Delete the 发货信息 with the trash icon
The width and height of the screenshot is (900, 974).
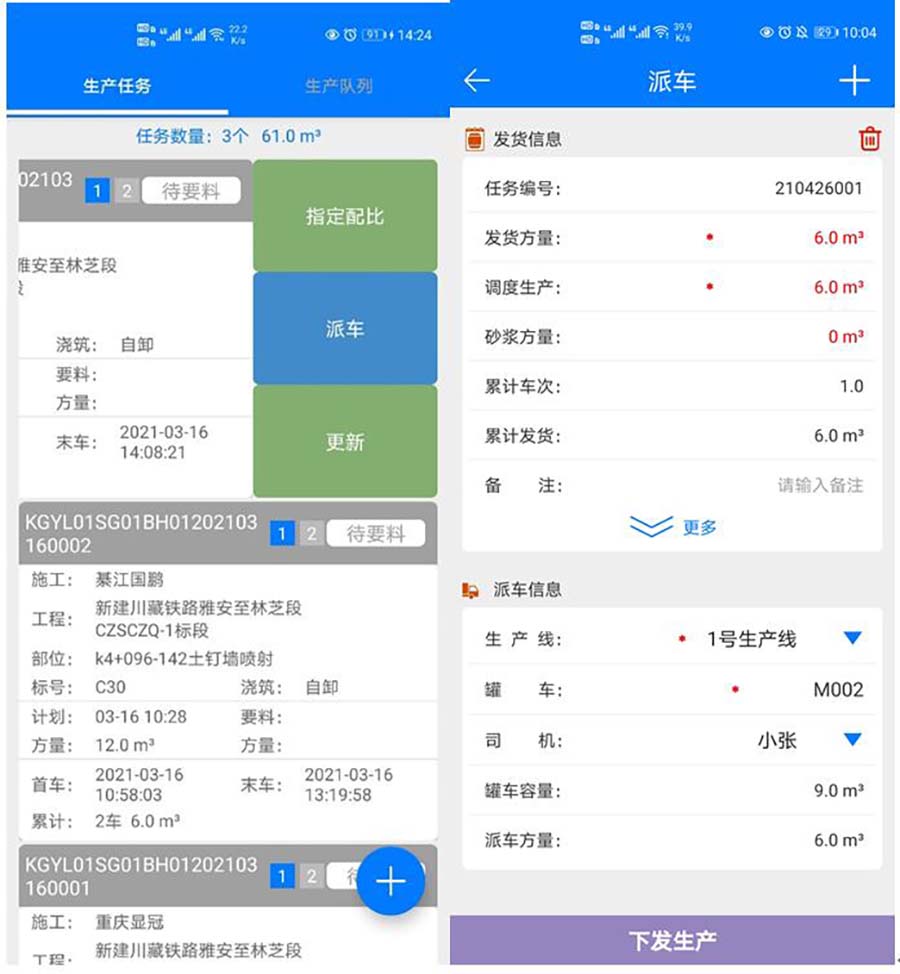point(870,139)
